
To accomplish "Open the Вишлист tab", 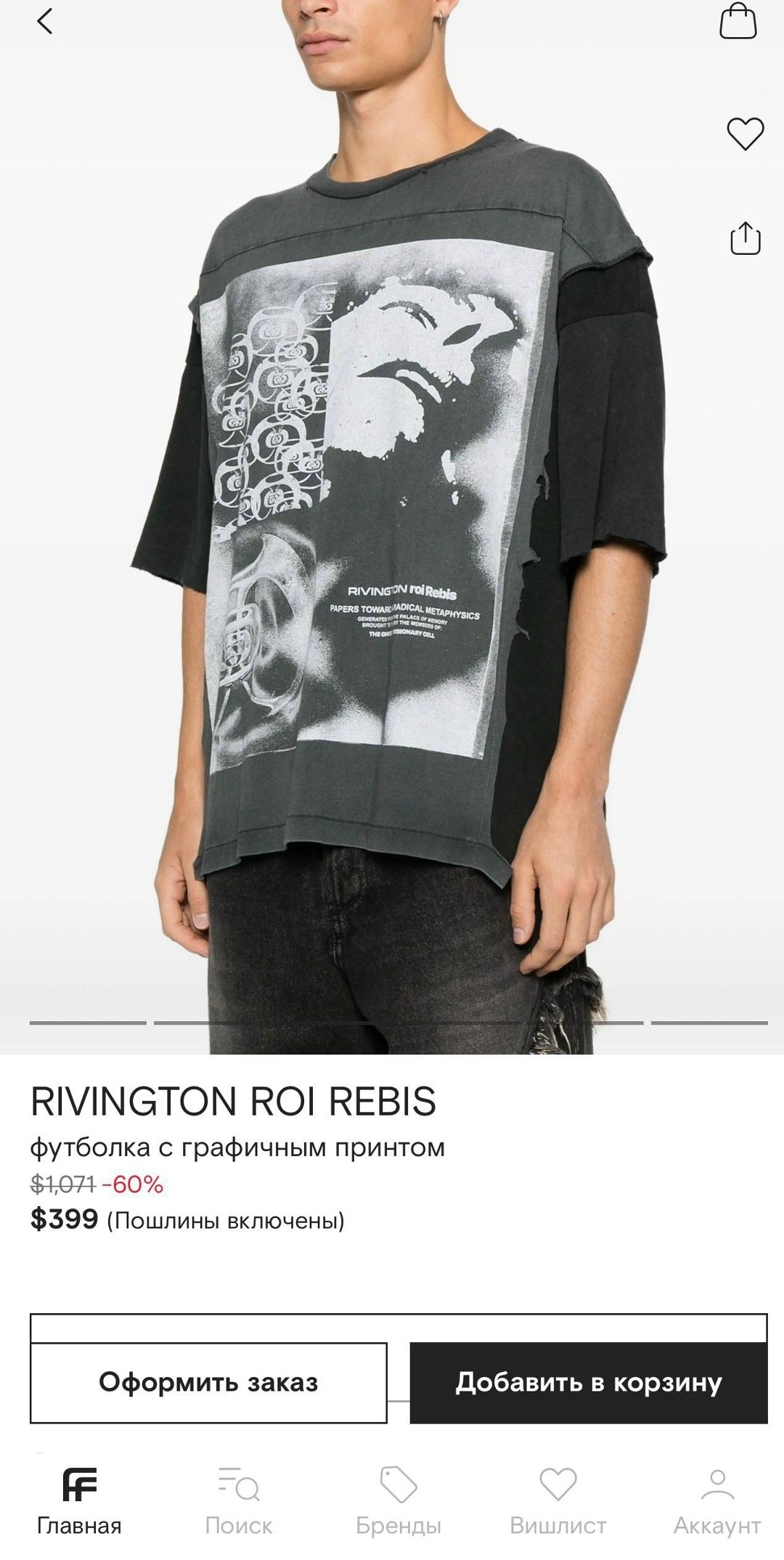I will tap(558, 1501).
